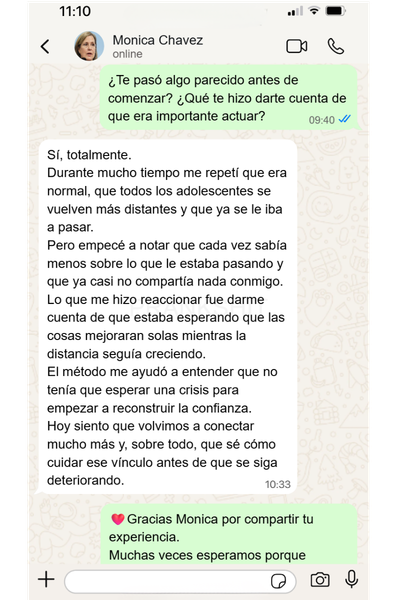Start a video call with Monica Chavez
This screenshot has height=600, width=400.
coord(297,46)
